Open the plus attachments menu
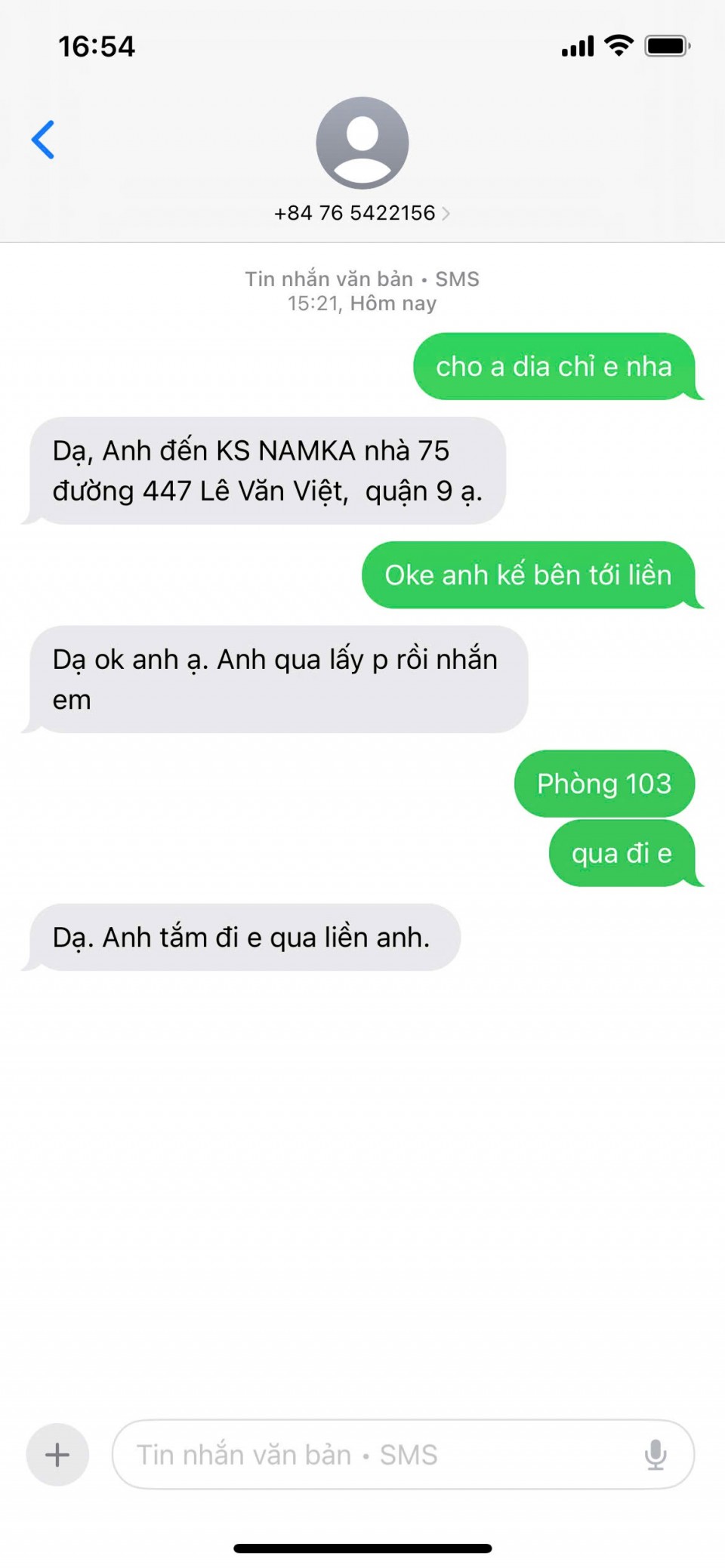This screenshot has width=725, height=1568. tap(57, 1454)
